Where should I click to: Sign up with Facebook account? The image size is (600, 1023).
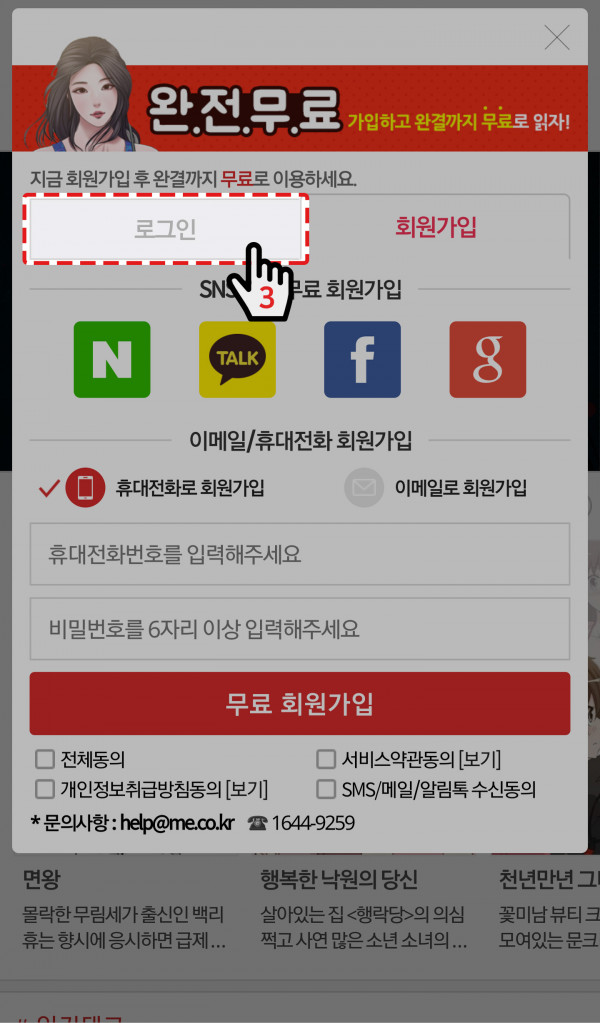[x=362, y=360]
